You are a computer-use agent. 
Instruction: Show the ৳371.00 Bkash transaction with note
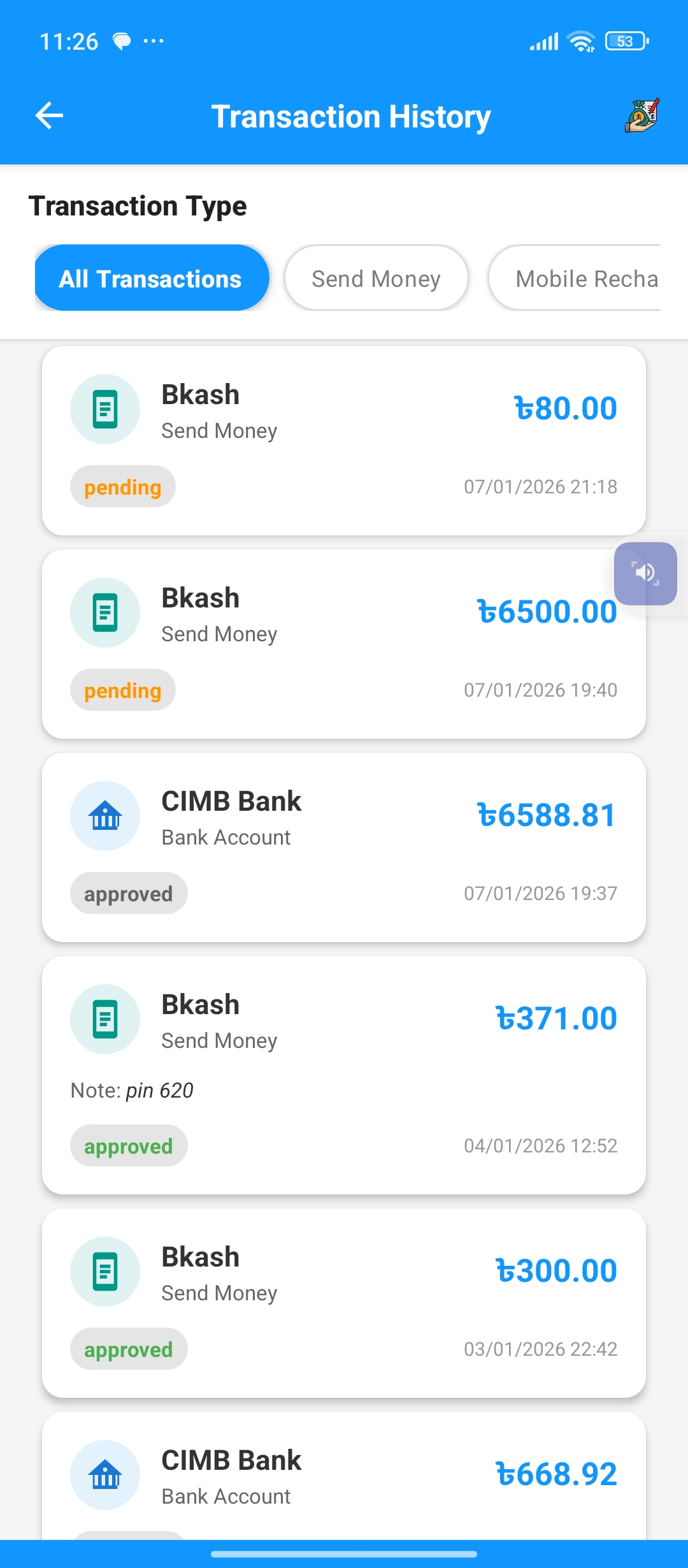tap(344, 1075)
